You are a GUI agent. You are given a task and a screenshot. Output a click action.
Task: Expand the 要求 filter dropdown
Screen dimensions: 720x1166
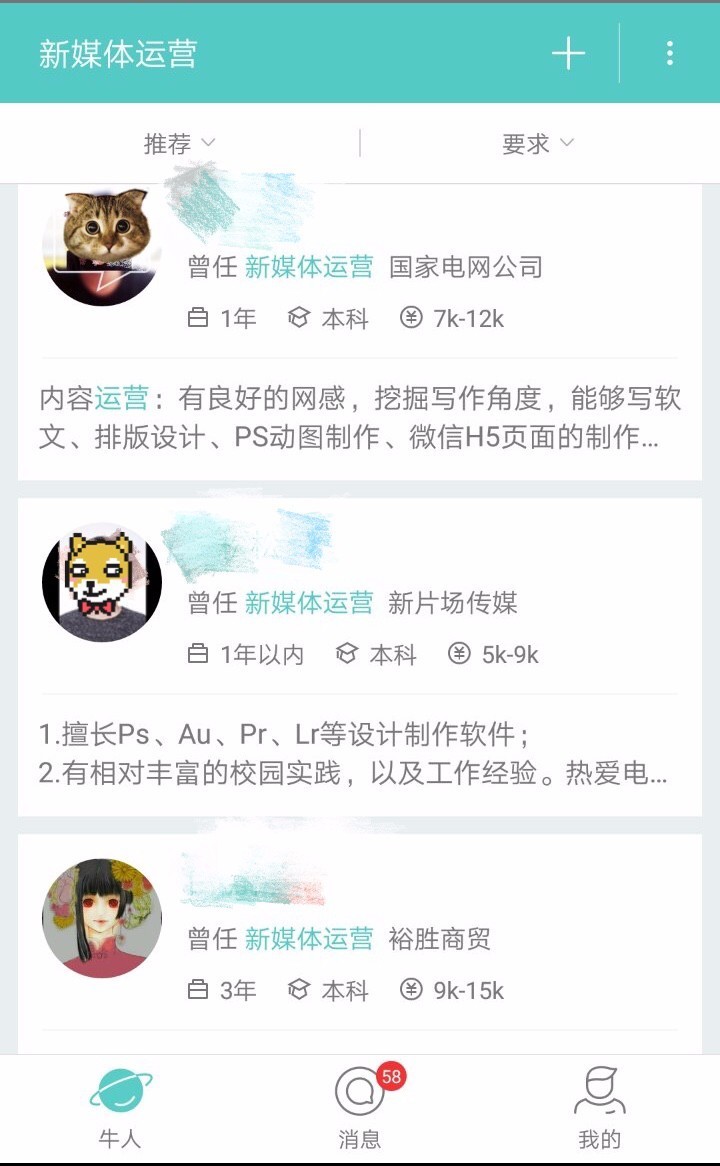[538, 144]
